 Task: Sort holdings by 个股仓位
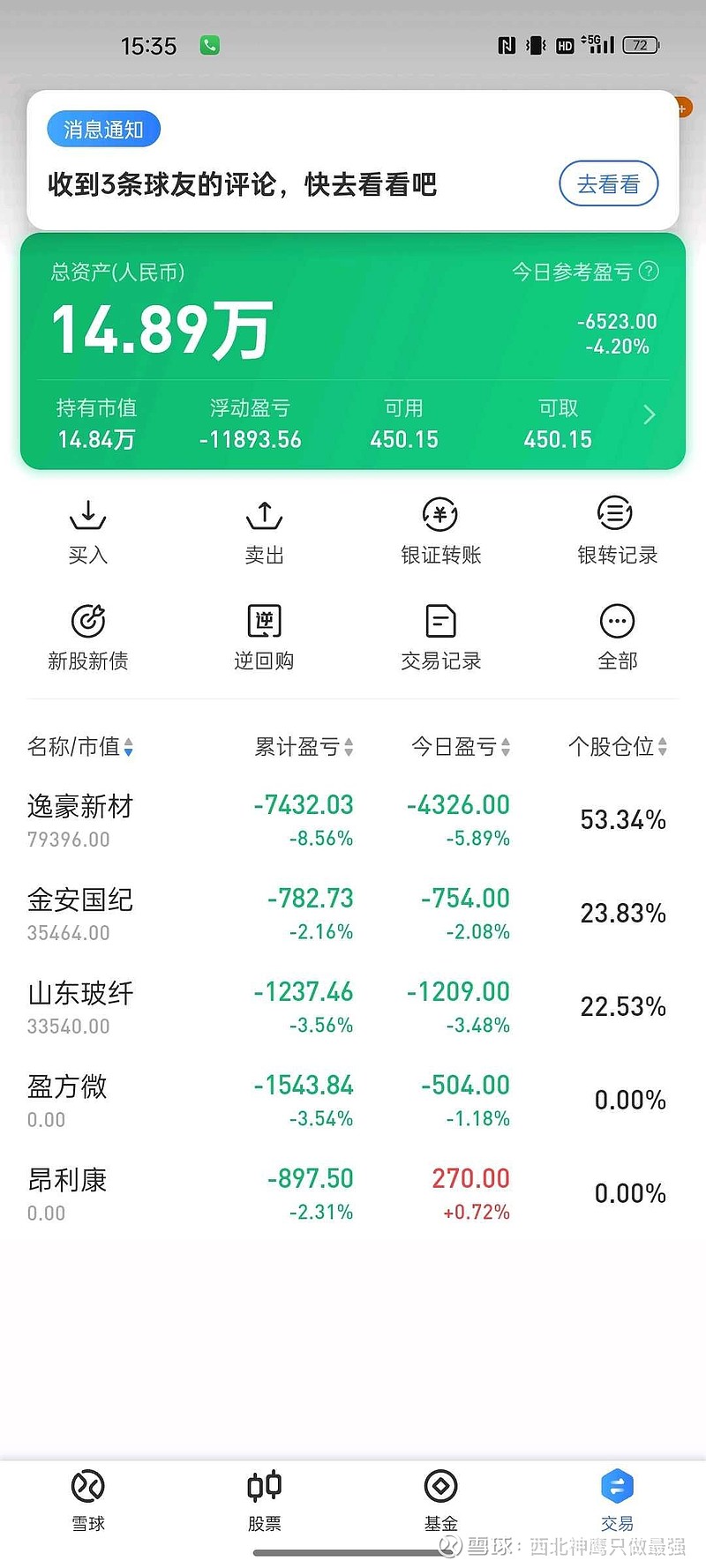pyautogui.click(x=618, y=747)
